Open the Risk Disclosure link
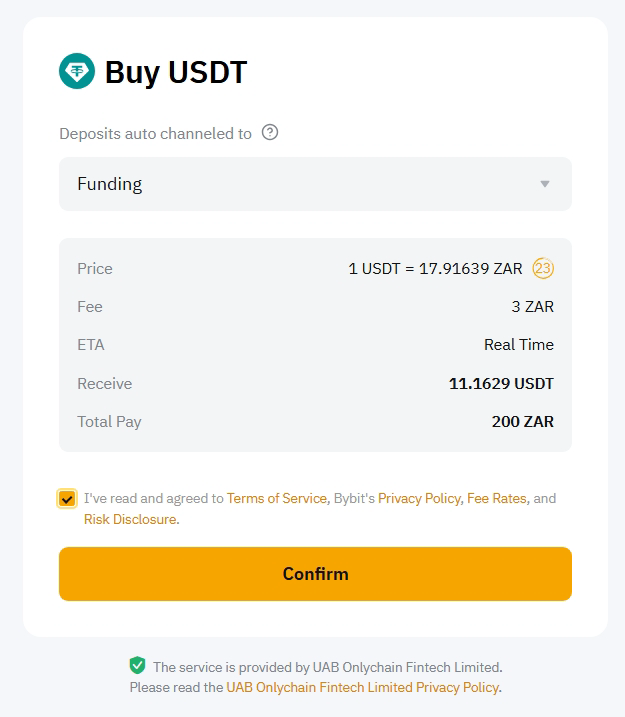 click(x=130, y=519)
